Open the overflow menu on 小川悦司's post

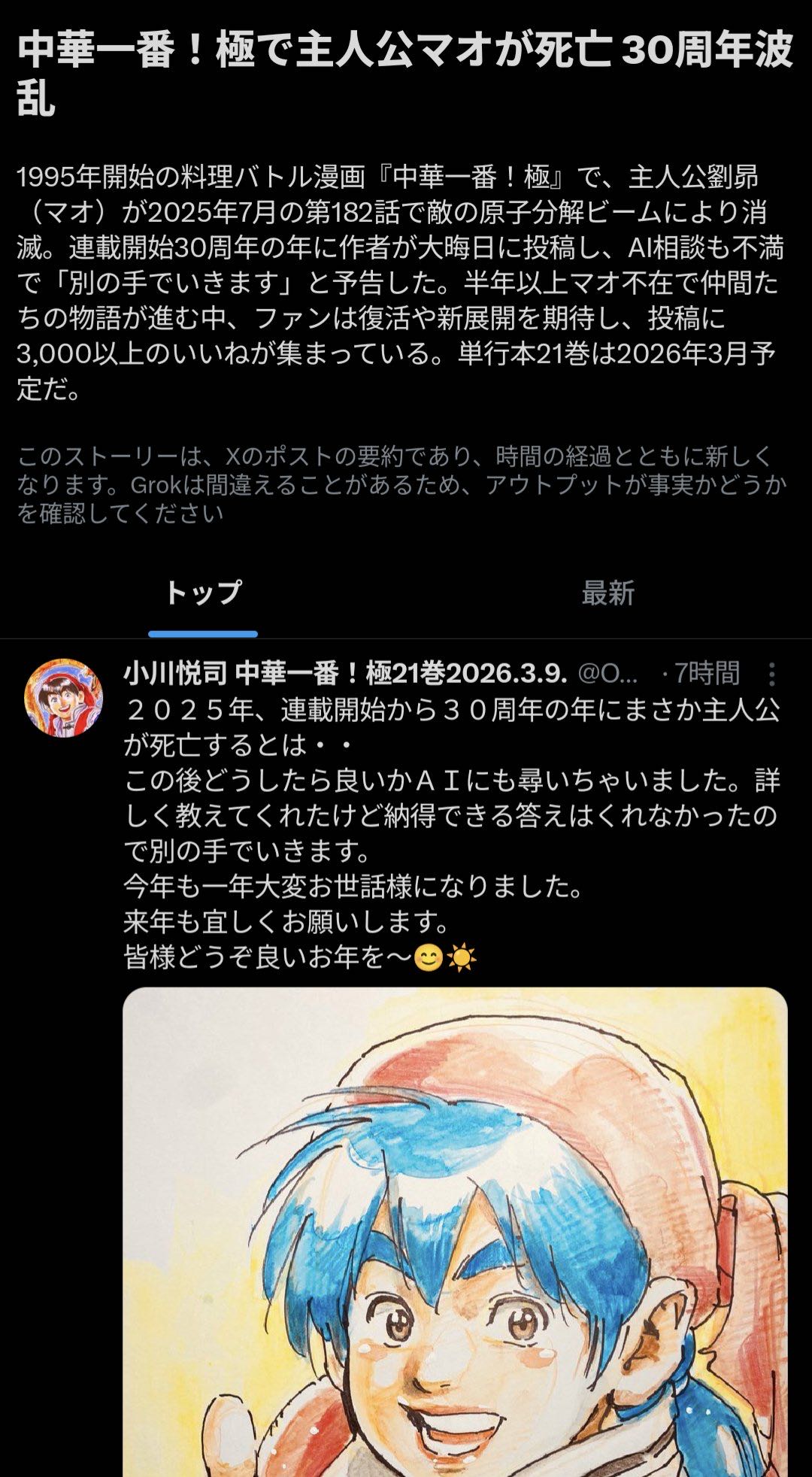(x=771, y=674)
